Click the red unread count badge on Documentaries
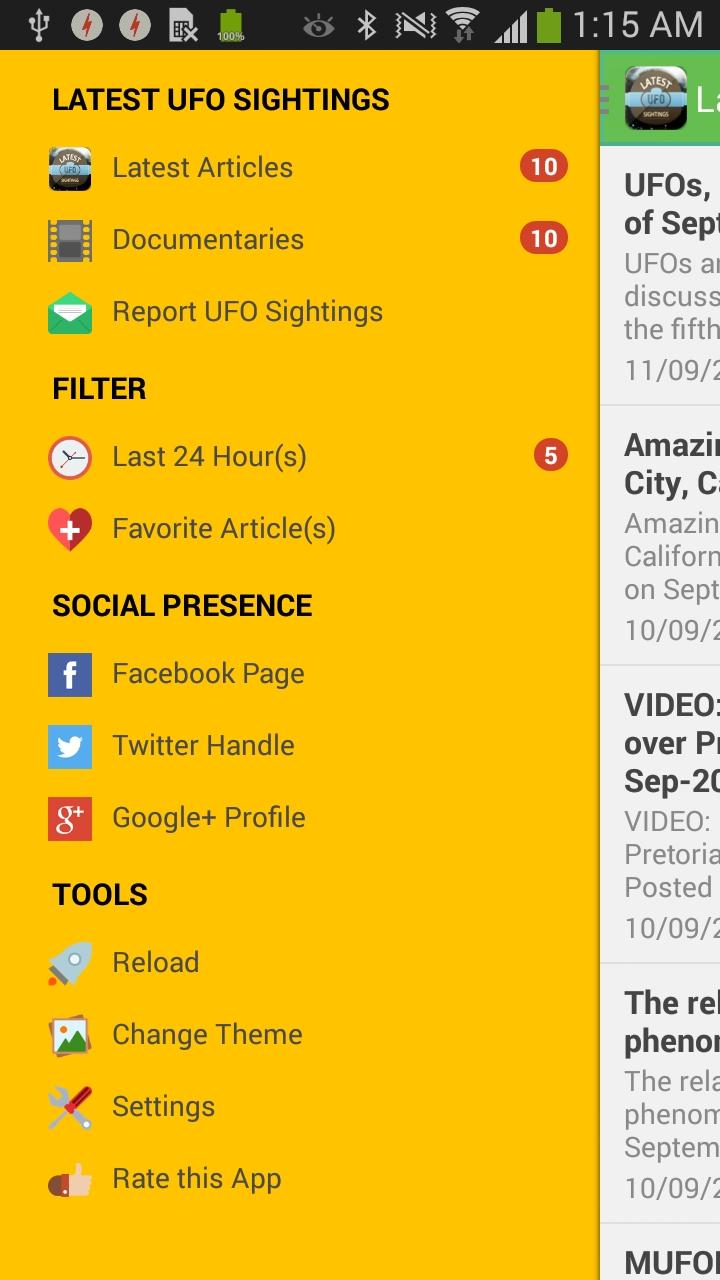The width and height of the screenshot is (720, 1280). (x=545, y=239)
